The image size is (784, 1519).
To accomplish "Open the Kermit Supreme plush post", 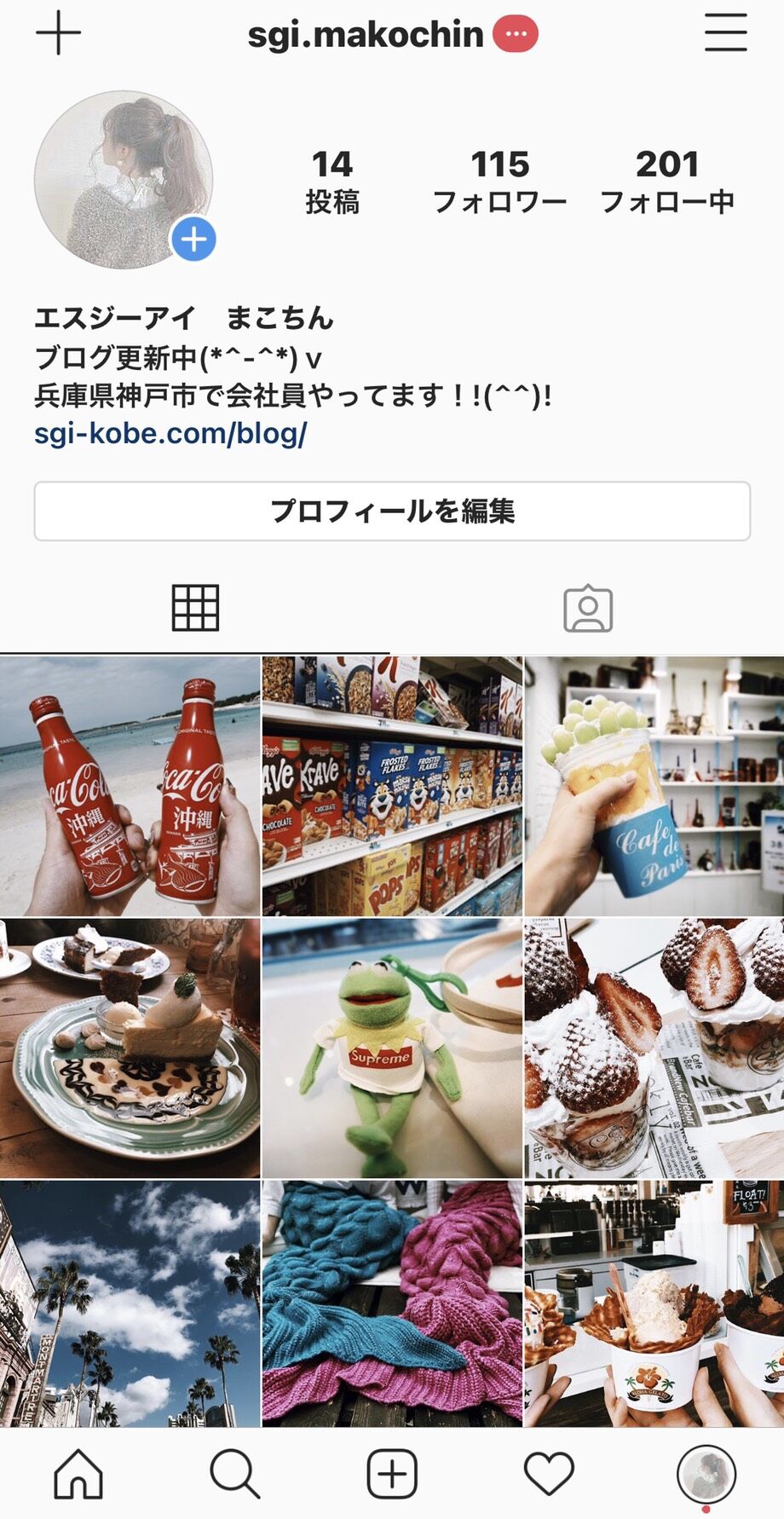I will click(392, 1048).
